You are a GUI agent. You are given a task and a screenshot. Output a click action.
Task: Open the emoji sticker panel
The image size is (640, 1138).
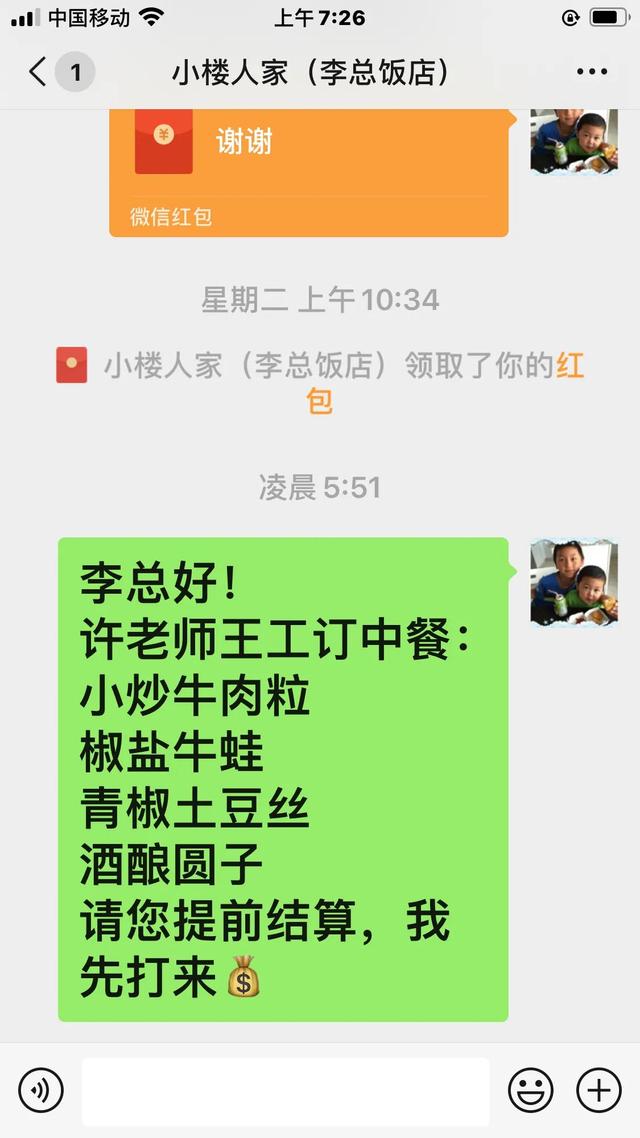530,1090
